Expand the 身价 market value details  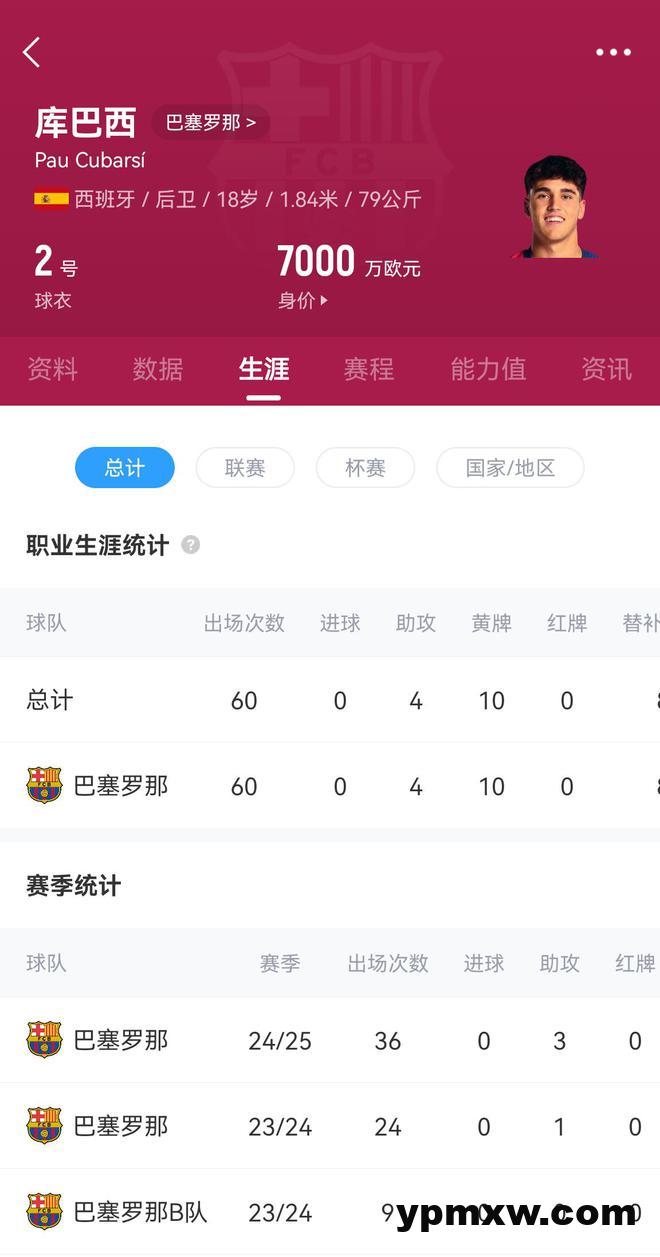pos(303,300)
